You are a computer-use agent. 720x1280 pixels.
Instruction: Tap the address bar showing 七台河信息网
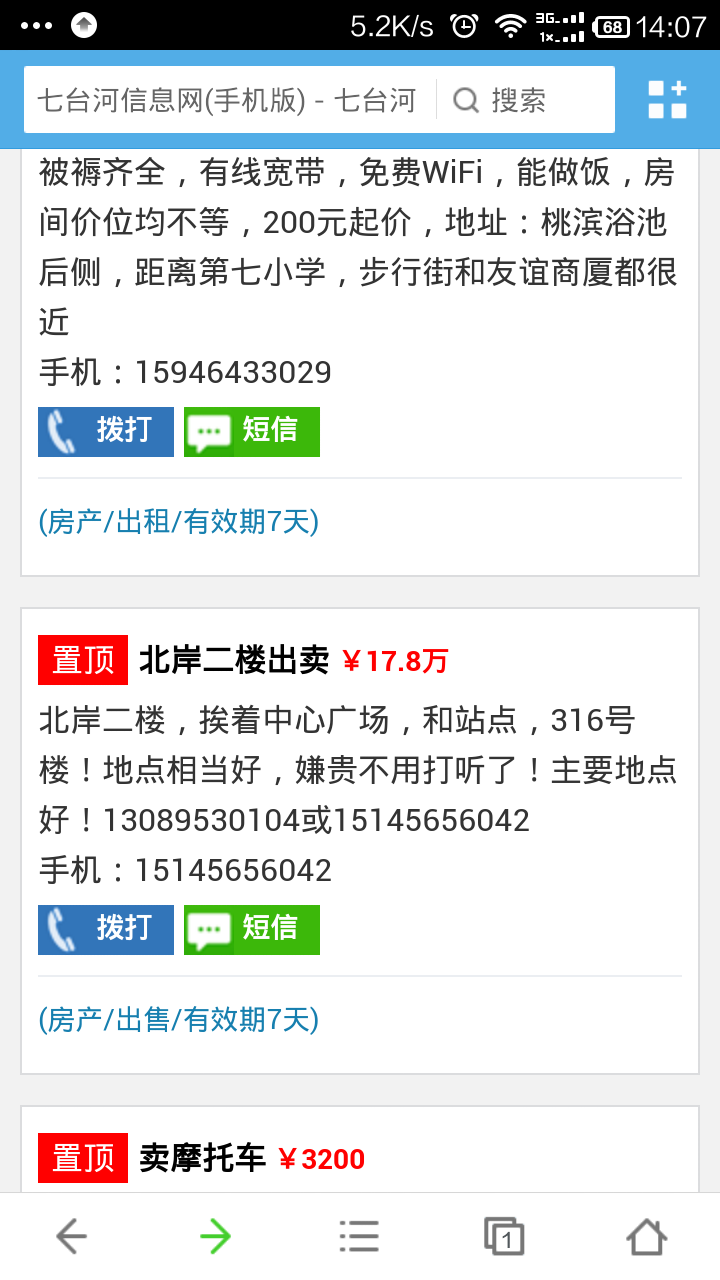[x=228, y=100]
